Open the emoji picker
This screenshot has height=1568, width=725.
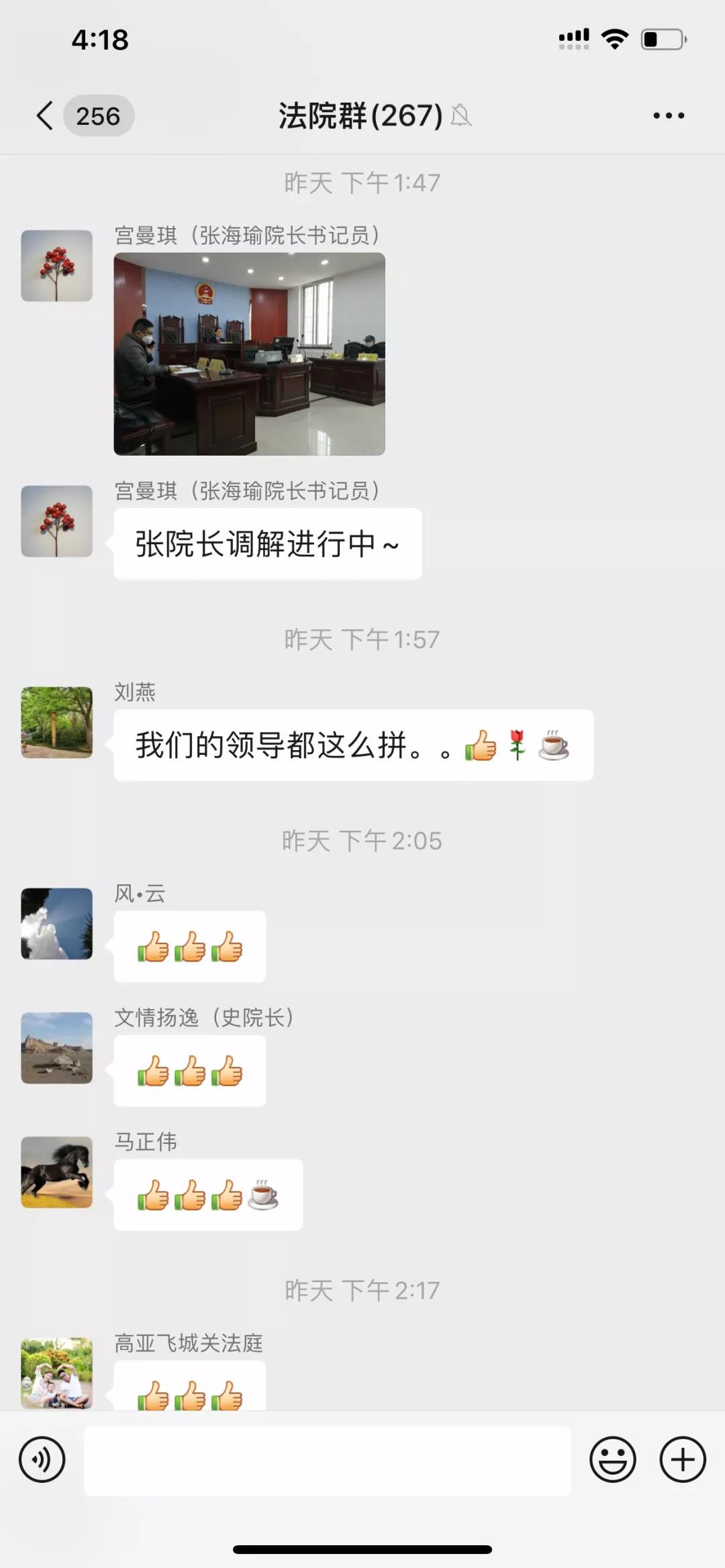click(x=612, y=1459)
